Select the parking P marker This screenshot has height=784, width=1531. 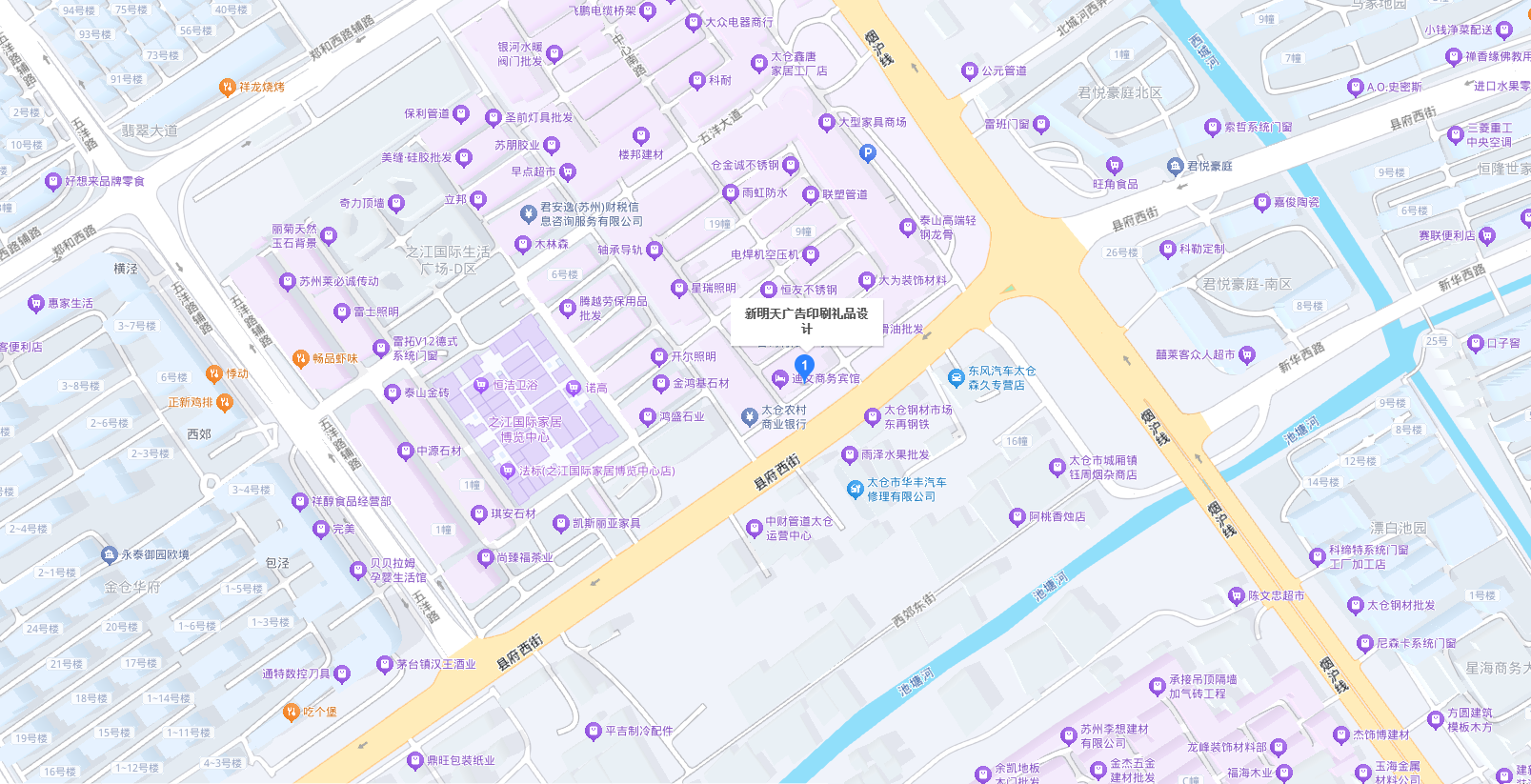pos(867,152)
